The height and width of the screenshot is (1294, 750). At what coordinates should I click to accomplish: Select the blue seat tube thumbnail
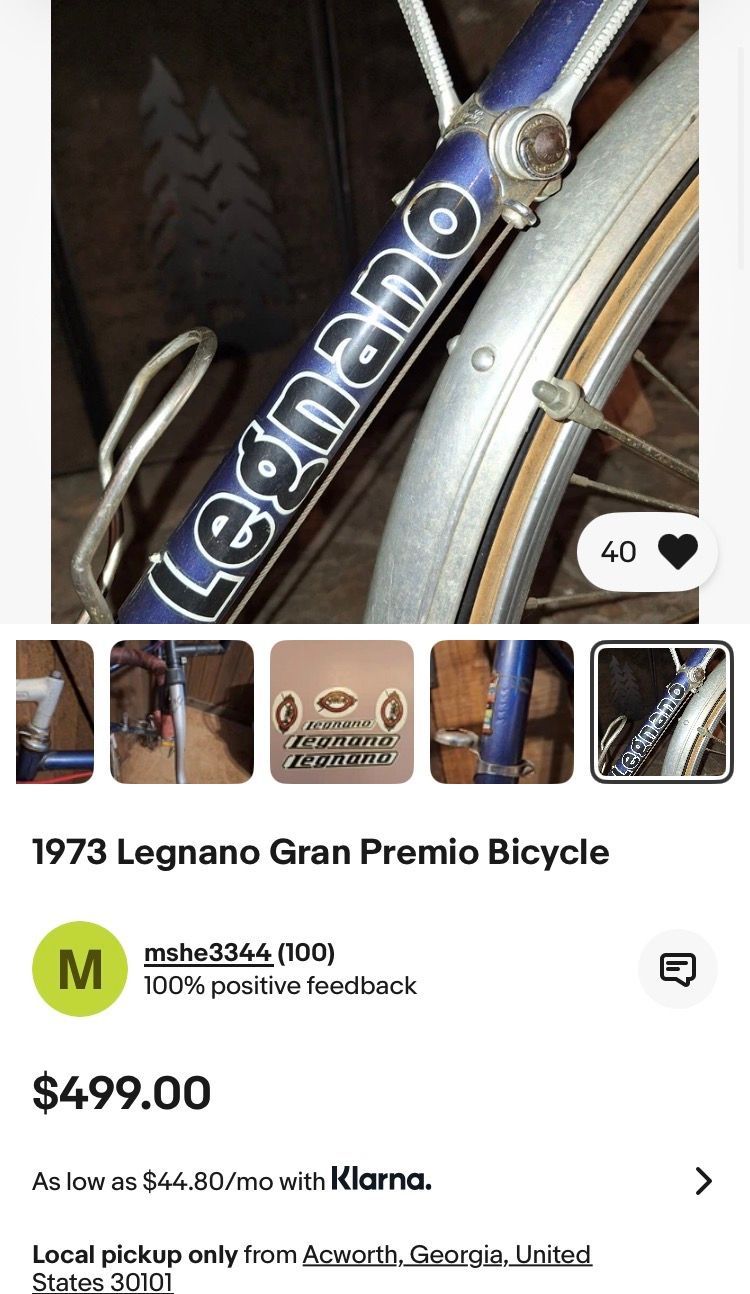(x=502, y=712)
